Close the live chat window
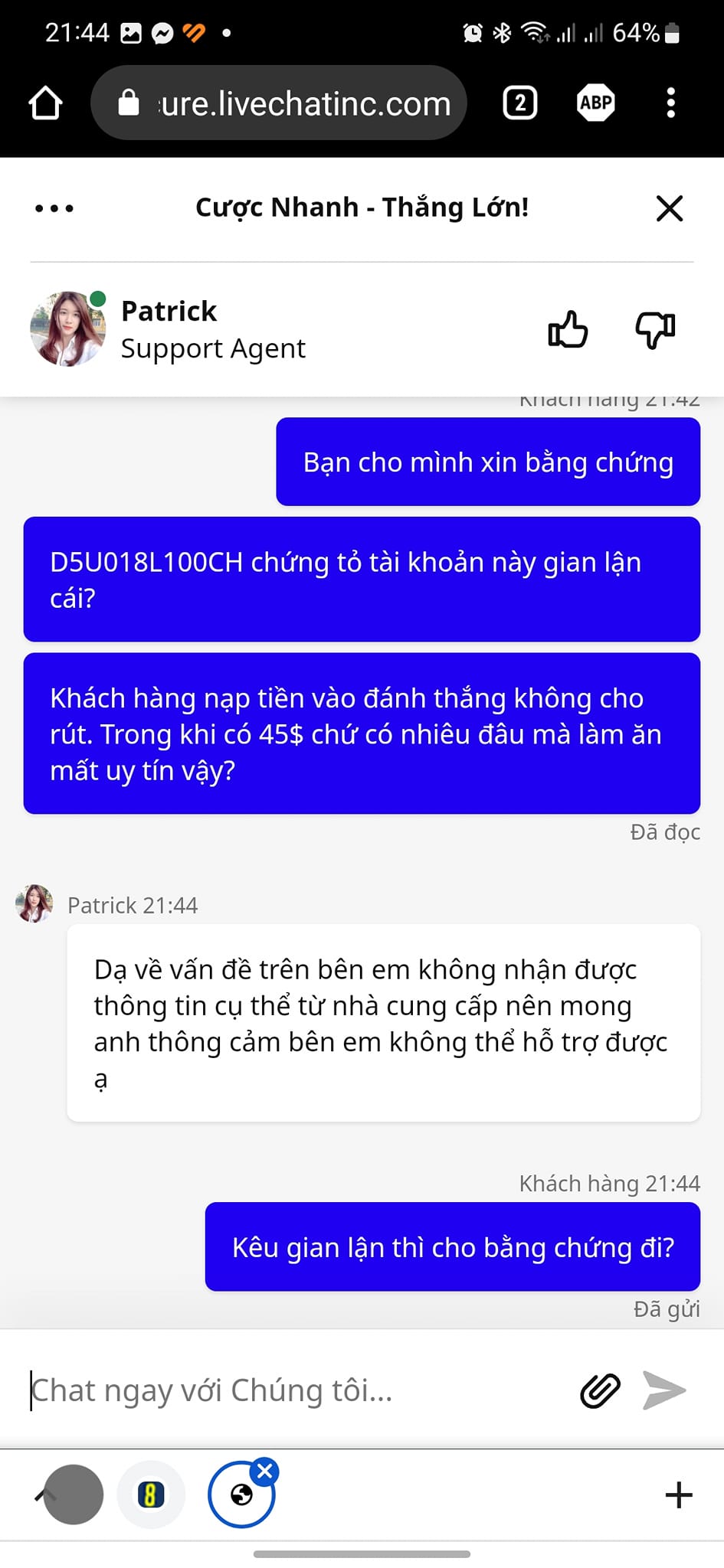 pyautogui.click(x=669, y=208)
